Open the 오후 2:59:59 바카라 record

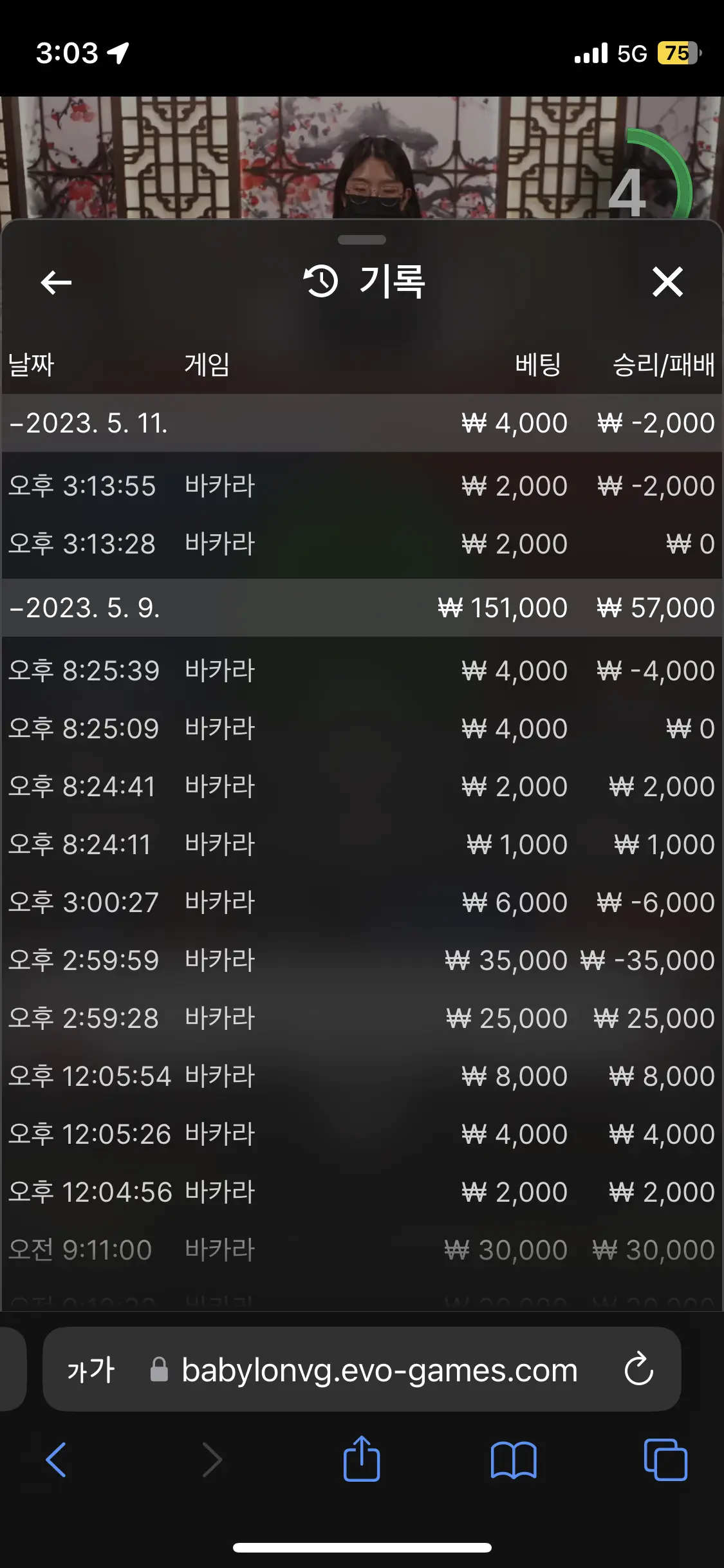(362, 960)
